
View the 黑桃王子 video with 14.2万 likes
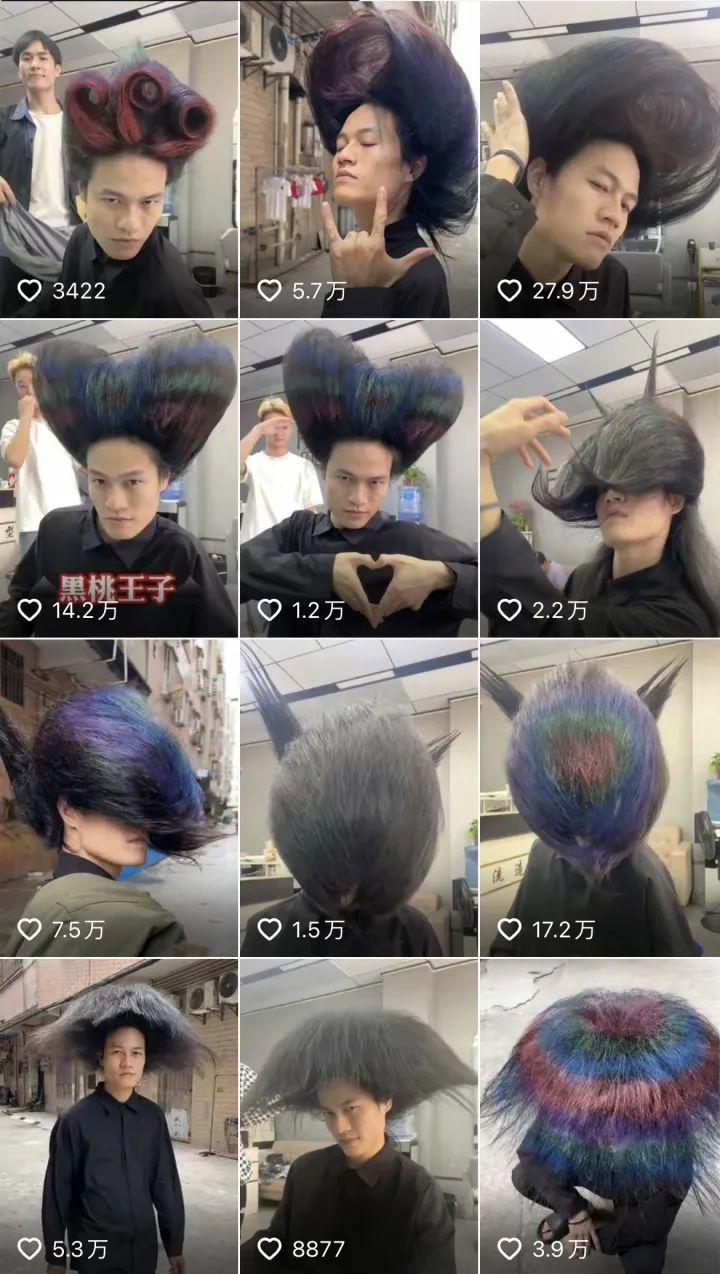click(x=119, y=478)
